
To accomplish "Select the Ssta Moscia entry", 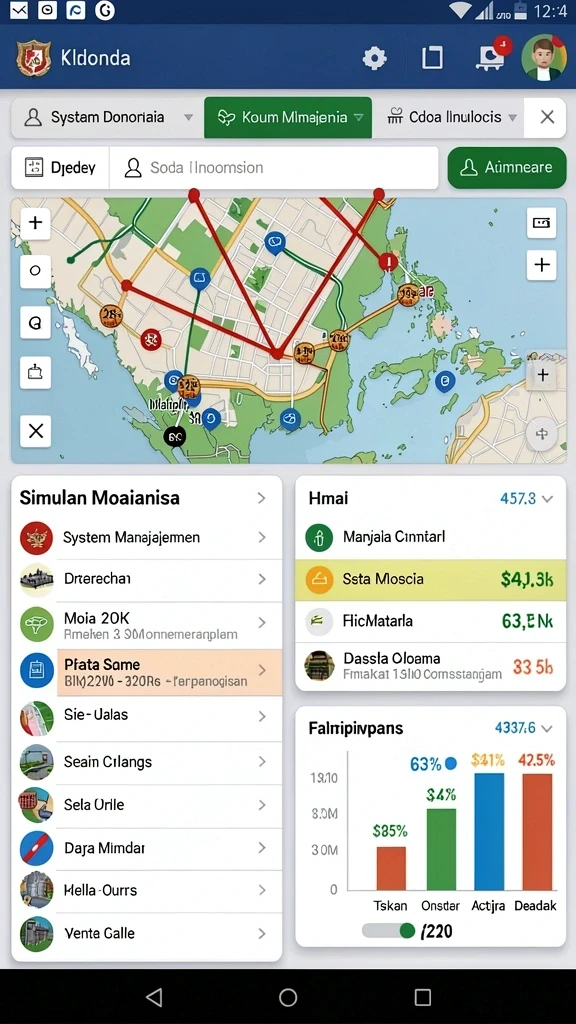I will point(430,579).
